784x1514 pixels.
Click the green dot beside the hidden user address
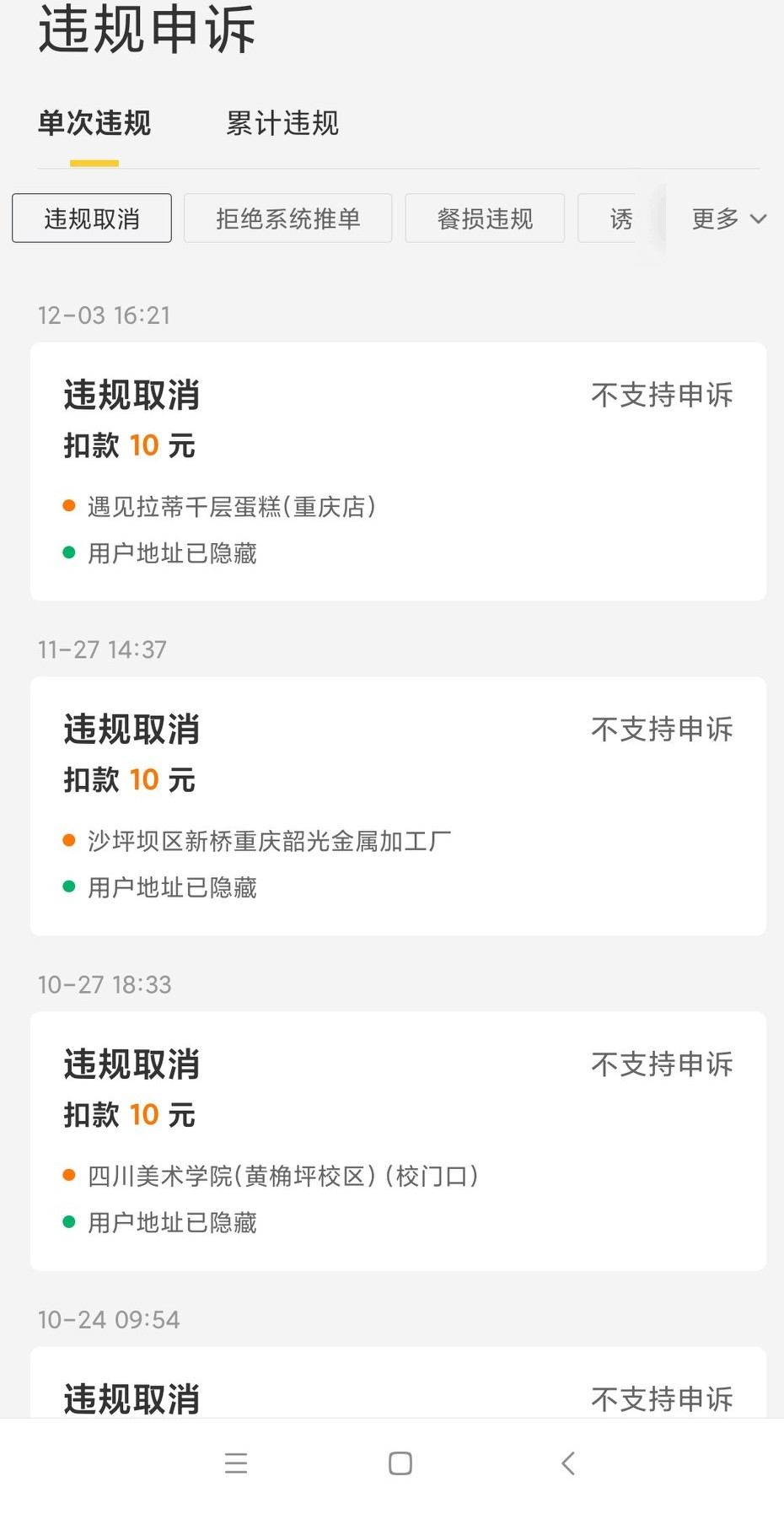(68, 552)
